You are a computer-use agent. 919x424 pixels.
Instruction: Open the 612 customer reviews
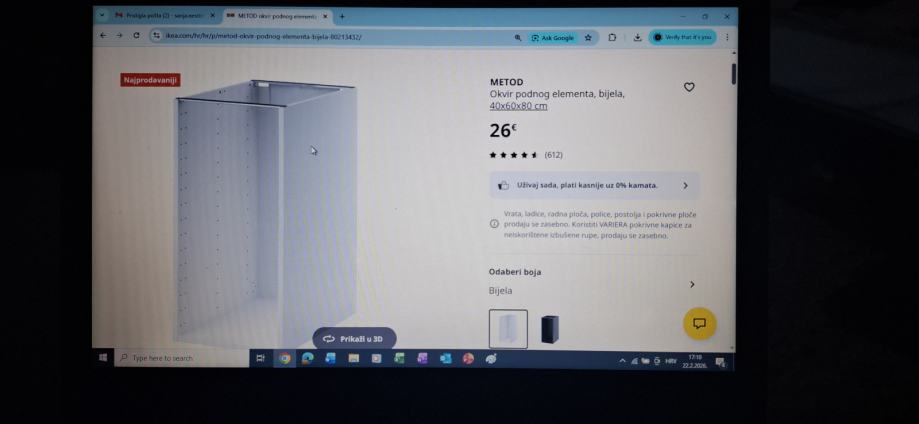tap(553, 155)
